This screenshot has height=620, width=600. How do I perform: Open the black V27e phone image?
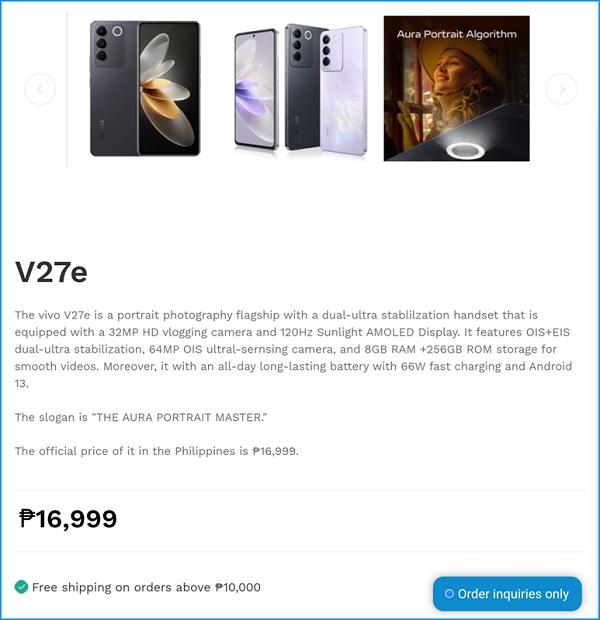click(x=145, y=88)
